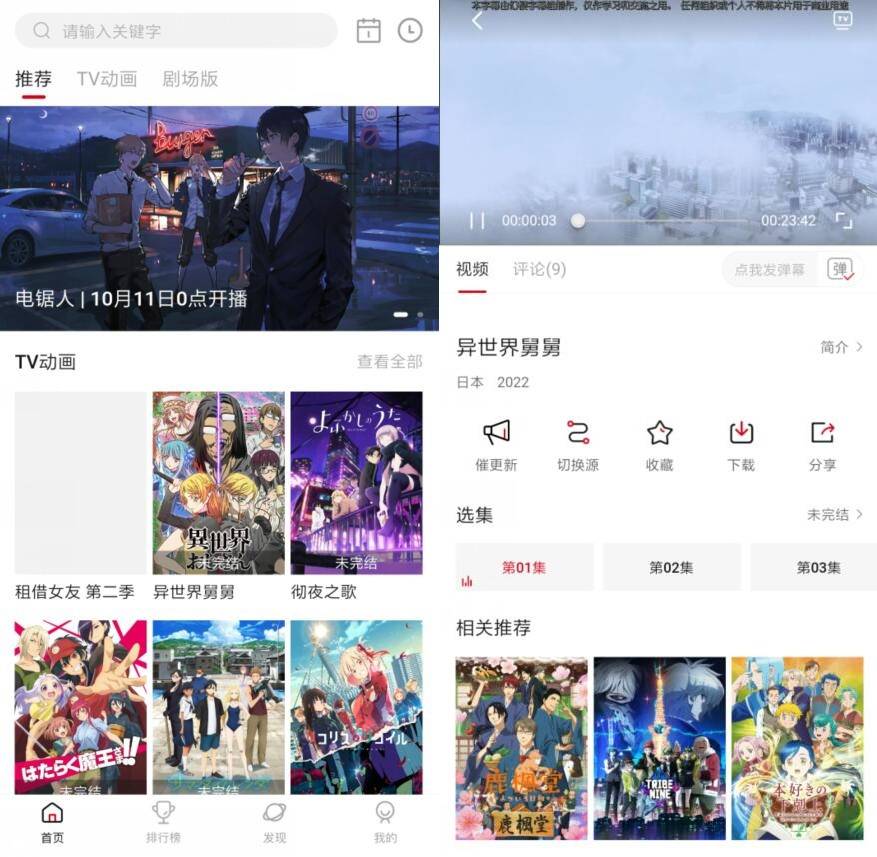Download this episode with 下载
Viewport: 877px width, 857px height.
pyautogui.click(x=741, y=445)
